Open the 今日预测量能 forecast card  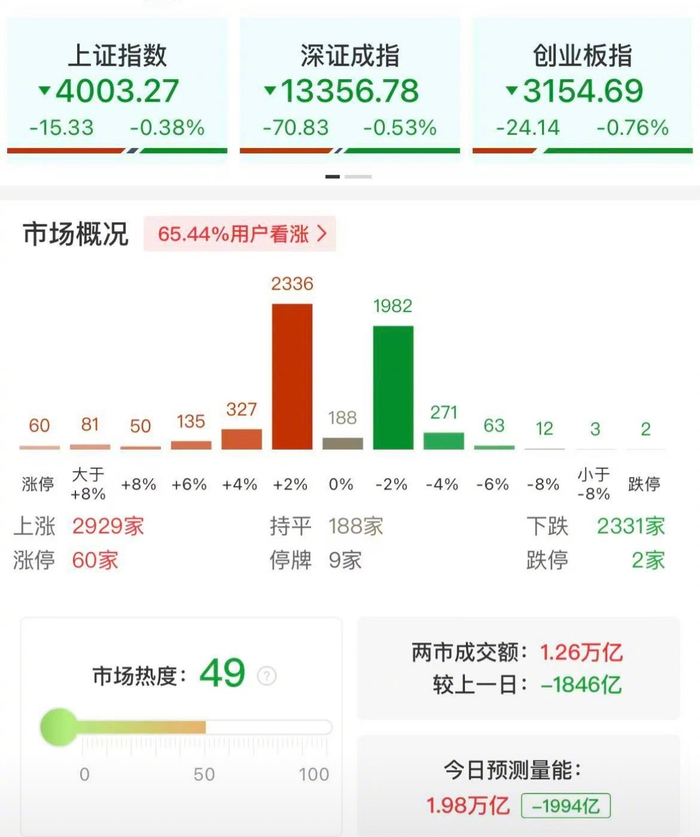pos(518,787)
